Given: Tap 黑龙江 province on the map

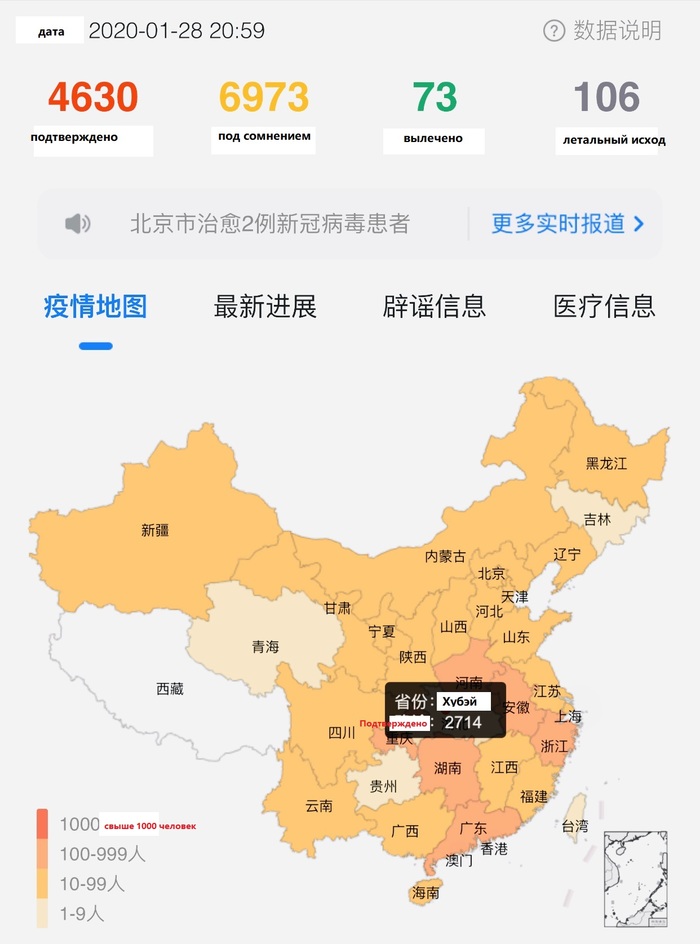Looking at the screenshot, I should pos(606,463).
